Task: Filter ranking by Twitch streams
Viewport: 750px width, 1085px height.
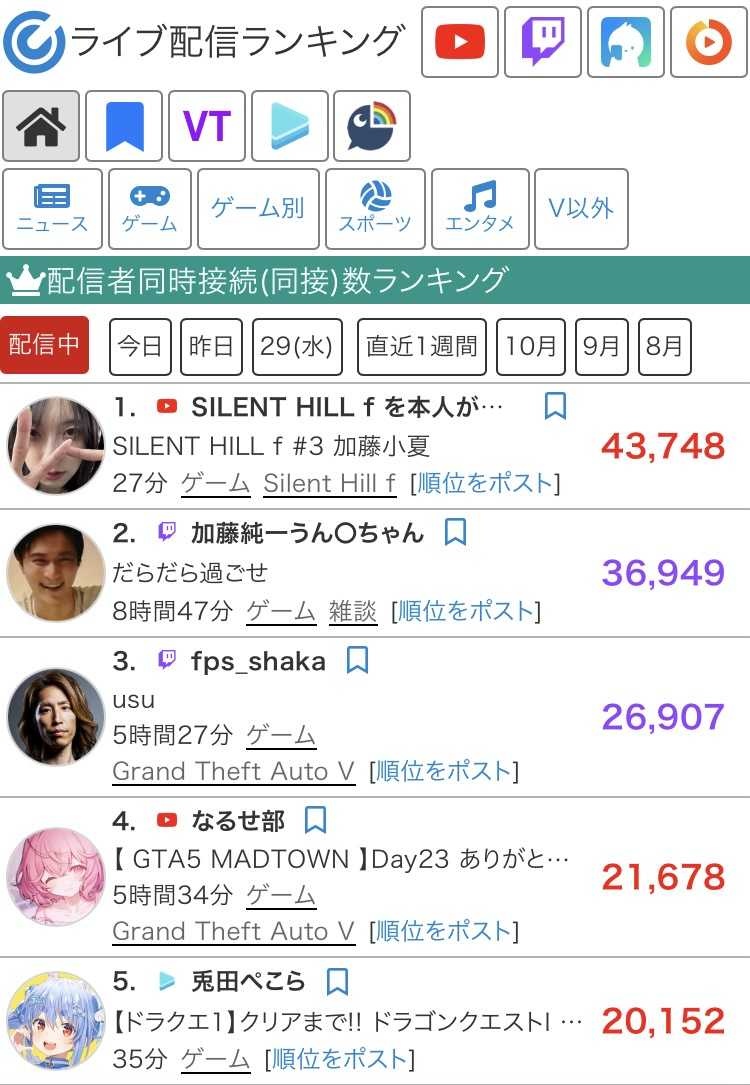Action: [543, 41]
